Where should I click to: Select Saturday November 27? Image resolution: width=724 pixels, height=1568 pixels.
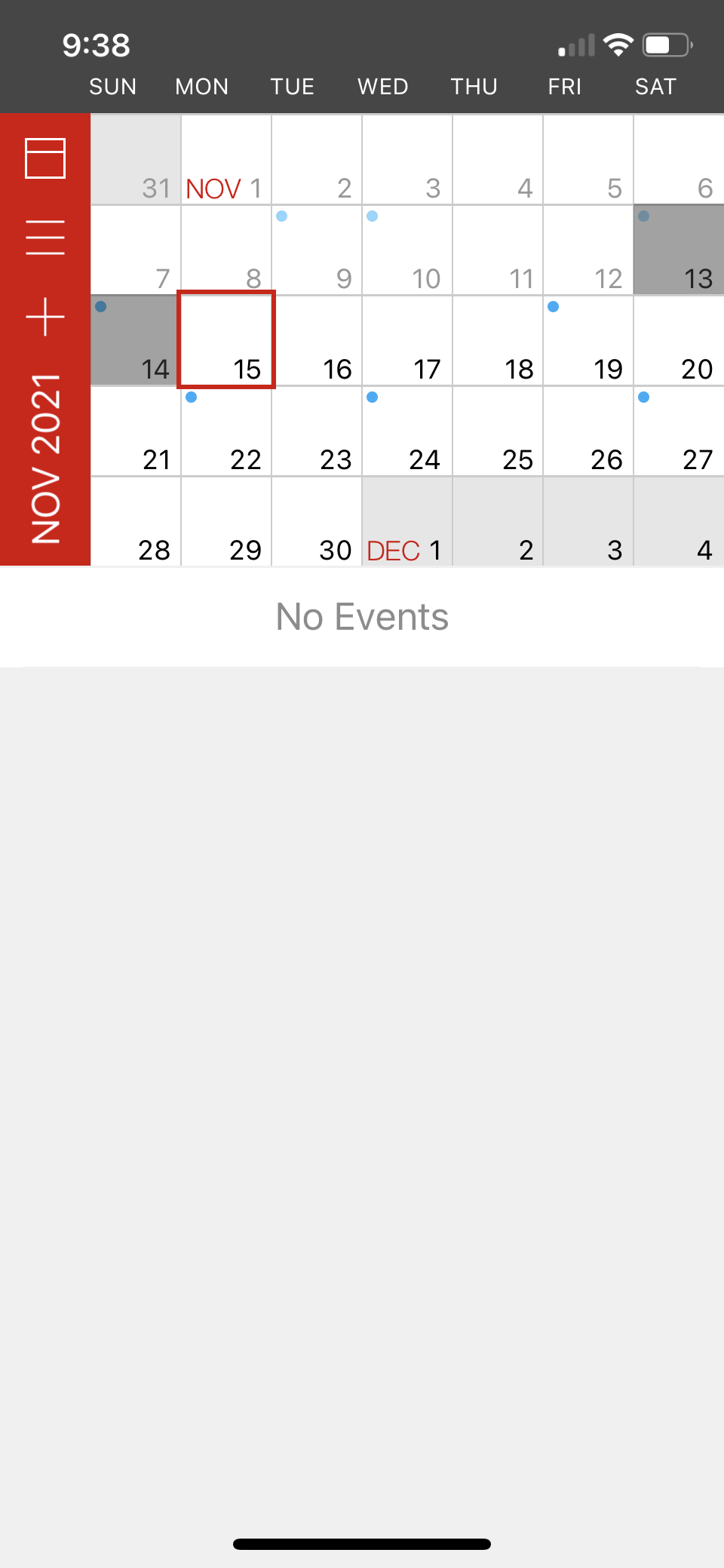click(x=679, y=431)
